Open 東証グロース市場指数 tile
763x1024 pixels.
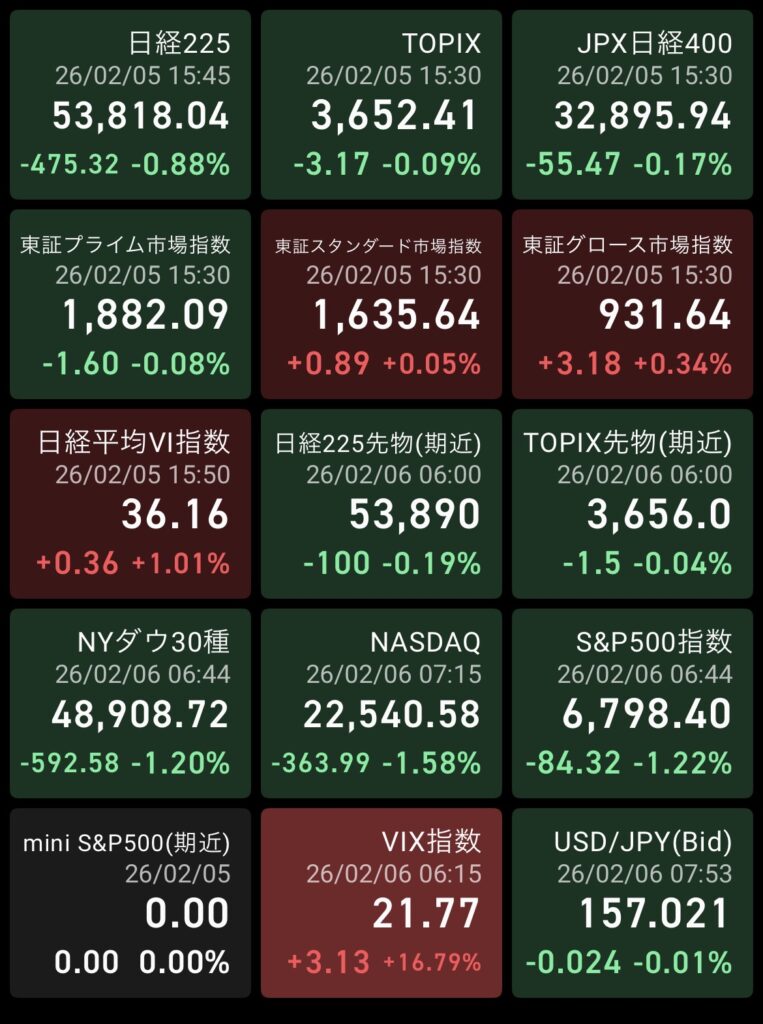click(x=632, y=304)
